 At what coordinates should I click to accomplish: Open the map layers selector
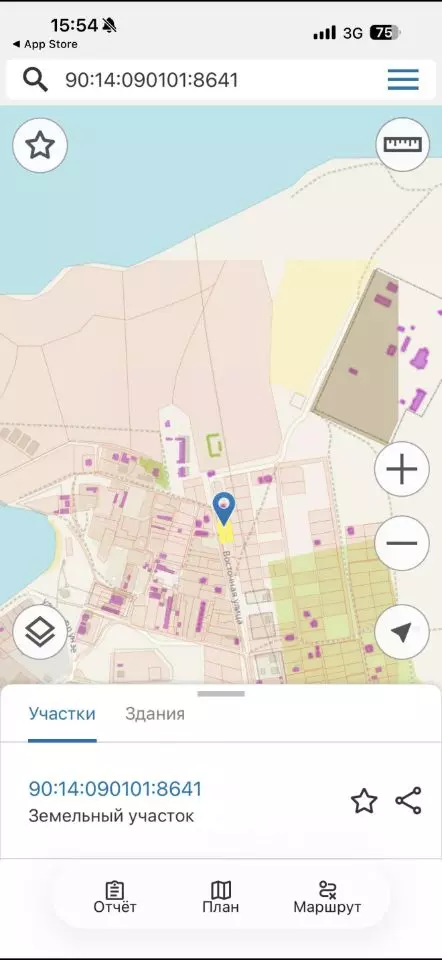(x=40, y=632)
